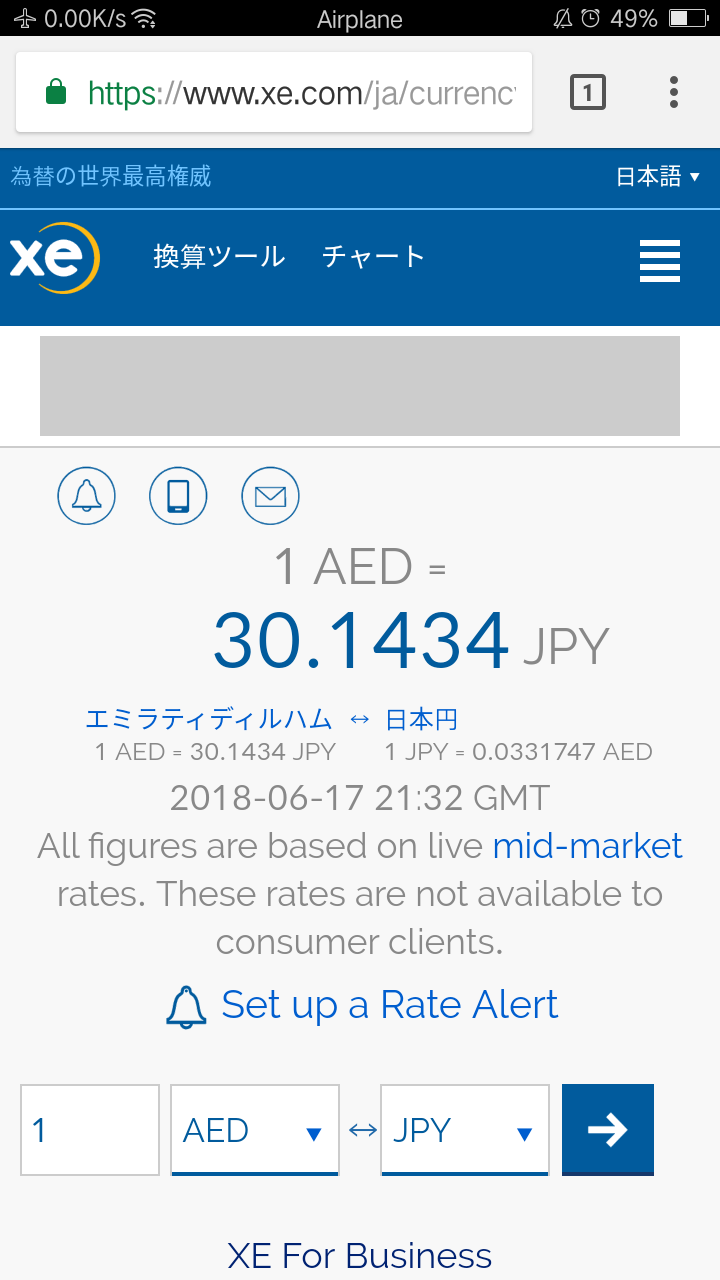Viewport: 720px width, 1280px height.
Task: Open the エミラティディルハム currency link
Action: pyautogui.click(x=209, y=719)
